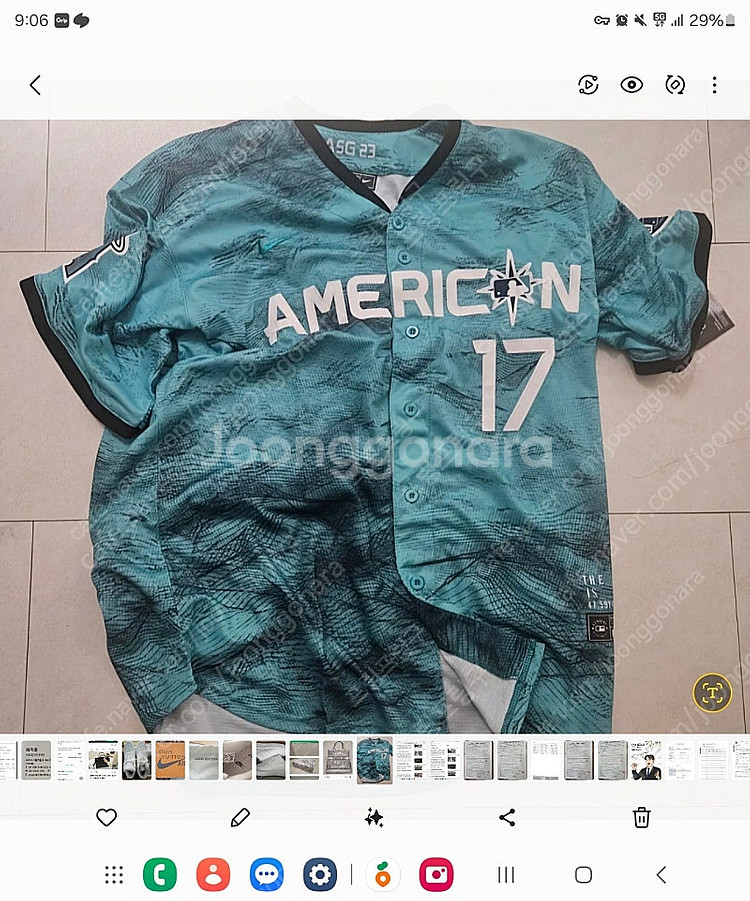The width and height of the screenshot is (750, 901).
Task: Tap the remaster suggestion icon
Action: tap(588, 85)
